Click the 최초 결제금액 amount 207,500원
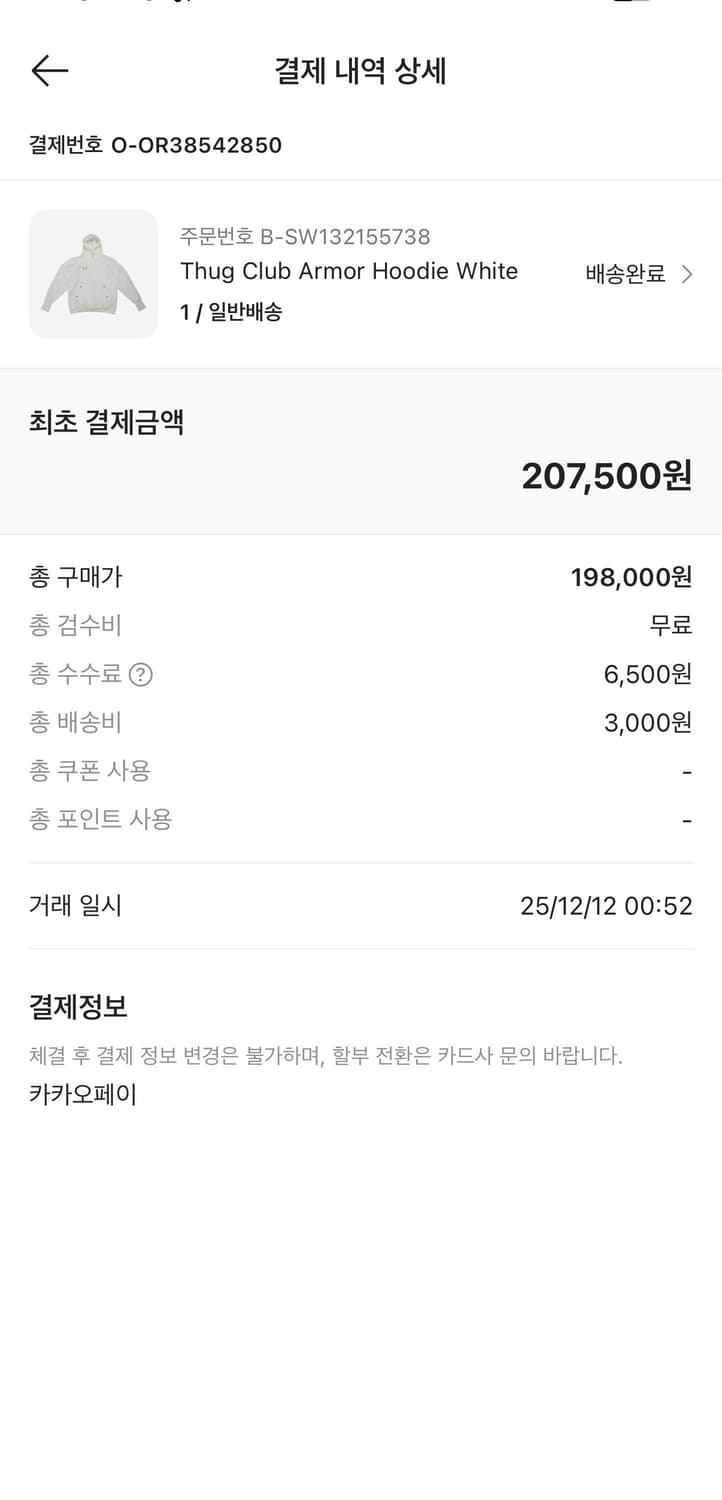 click(604, 477)
